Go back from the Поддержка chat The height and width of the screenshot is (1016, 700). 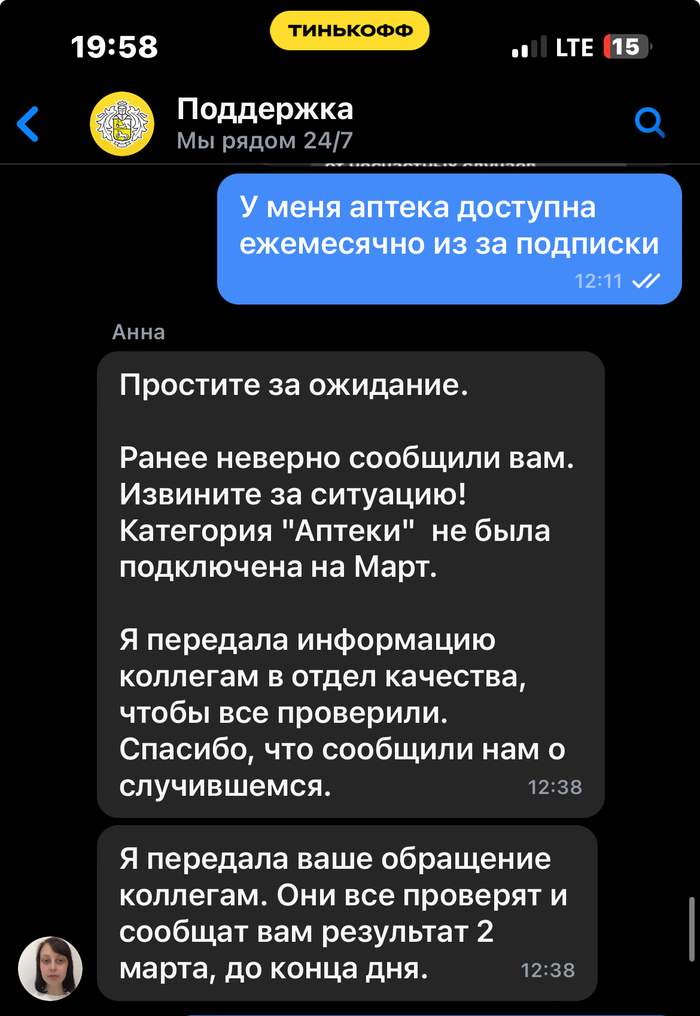30,124
